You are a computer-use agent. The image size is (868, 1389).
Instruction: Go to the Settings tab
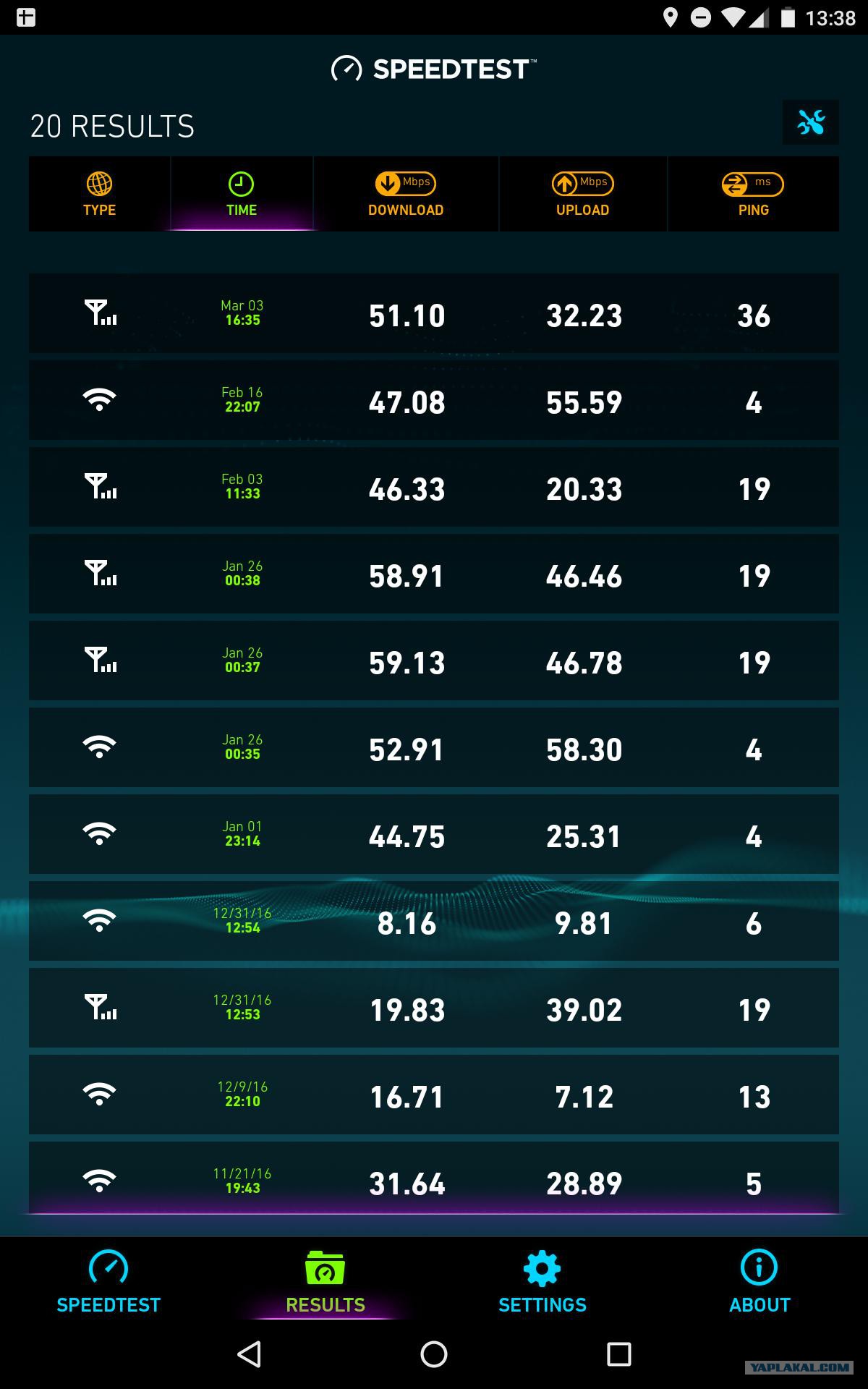point(542,1280)
